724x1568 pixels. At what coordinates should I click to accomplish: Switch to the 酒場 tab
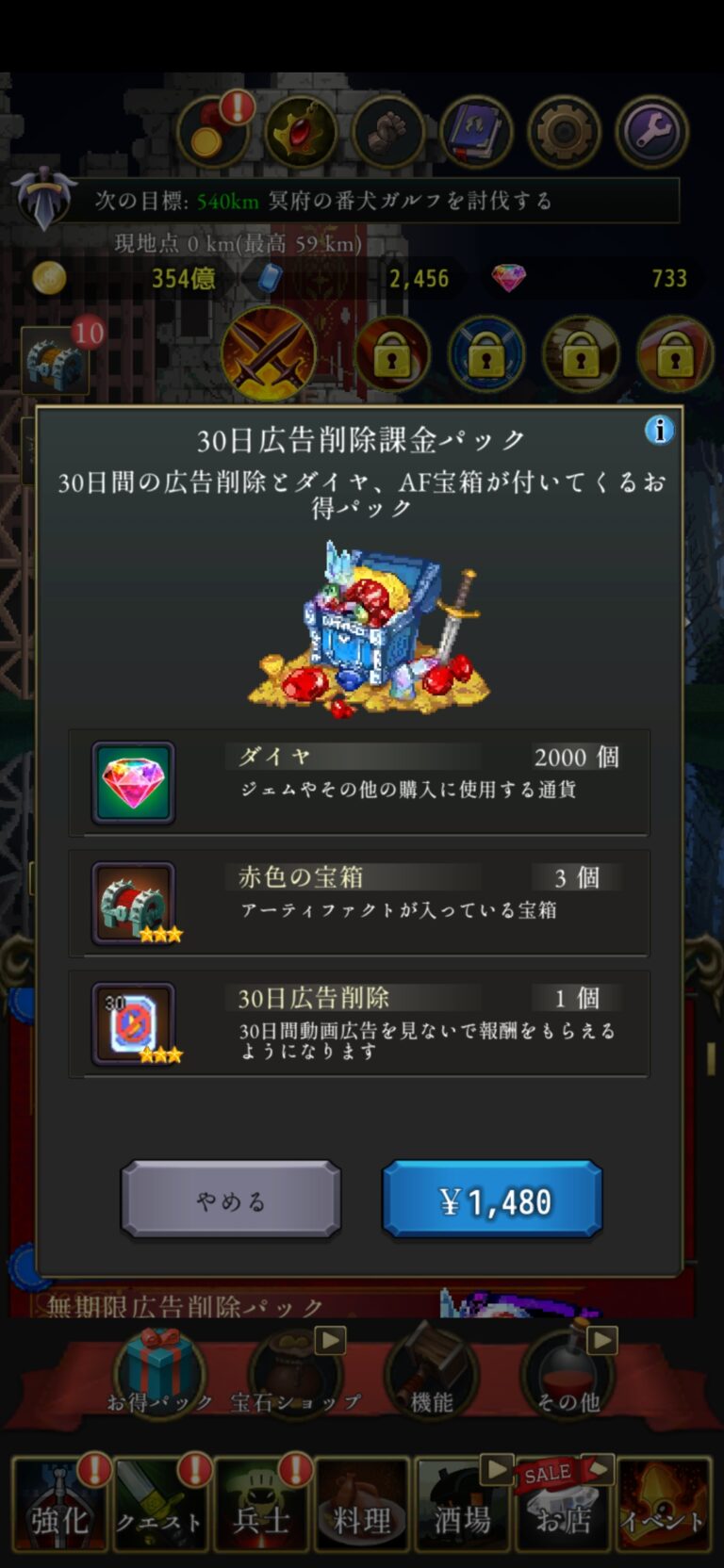[x=463, y=1504]
